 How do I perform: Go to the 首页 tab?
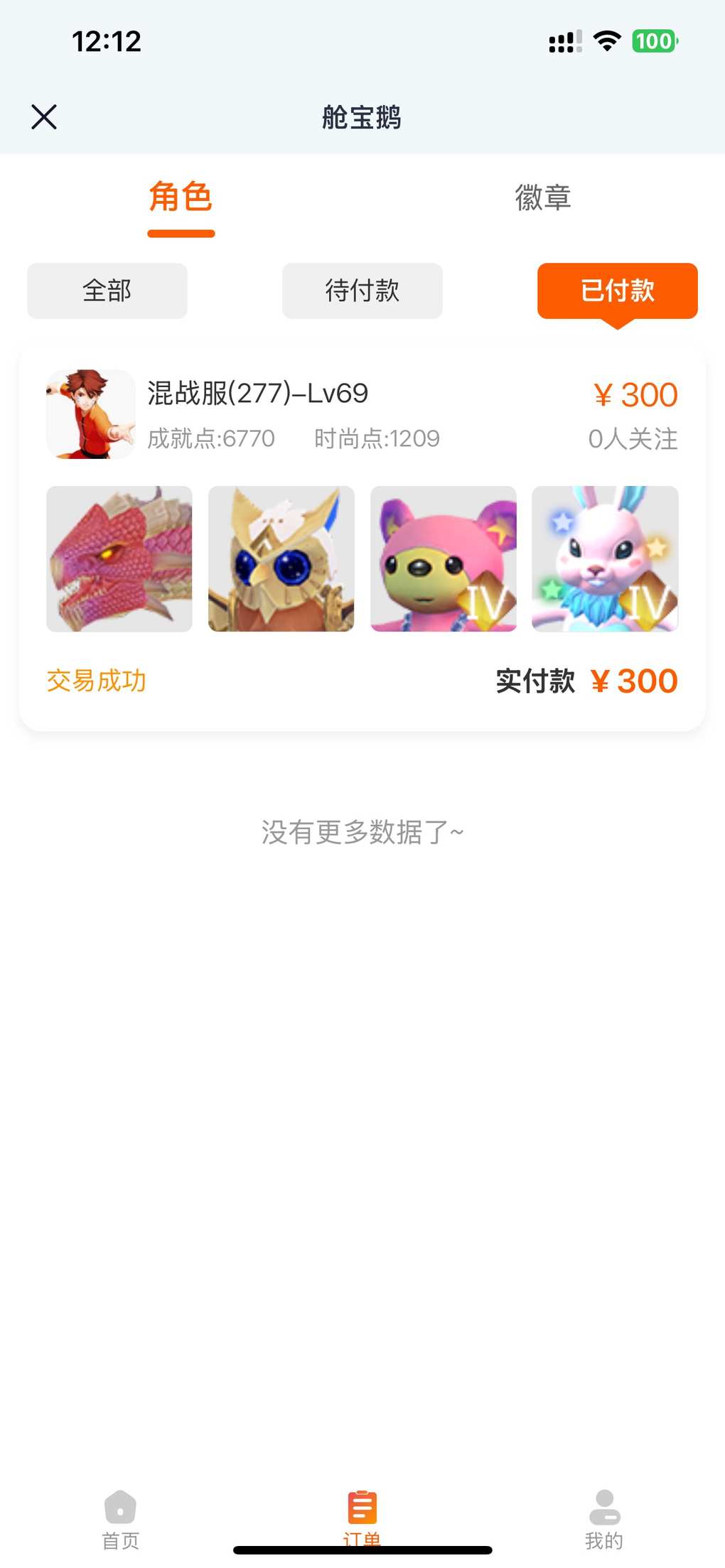coord(121,1519)
